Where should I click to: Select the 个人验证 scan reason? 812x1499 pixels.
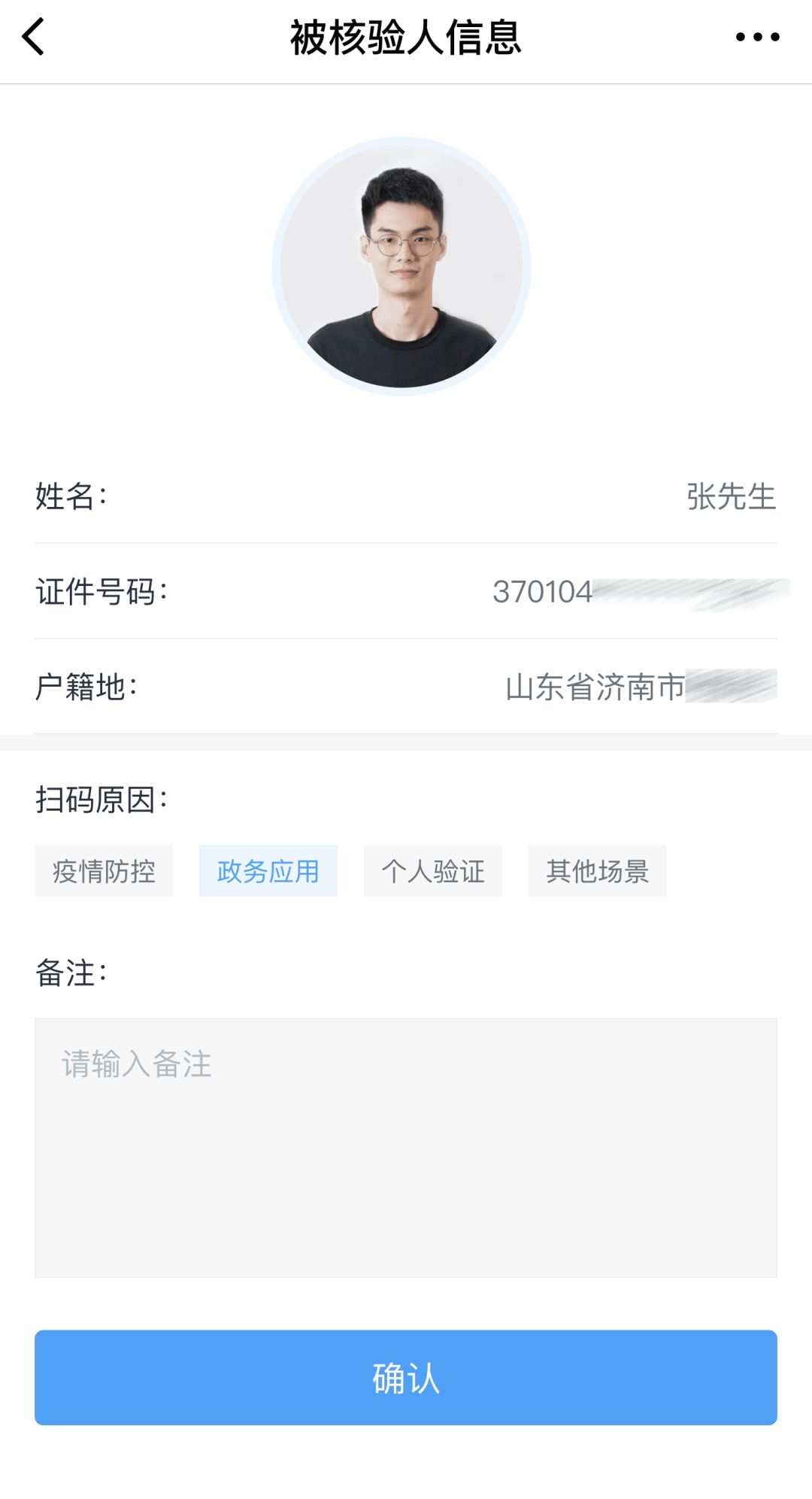point(433,871)
